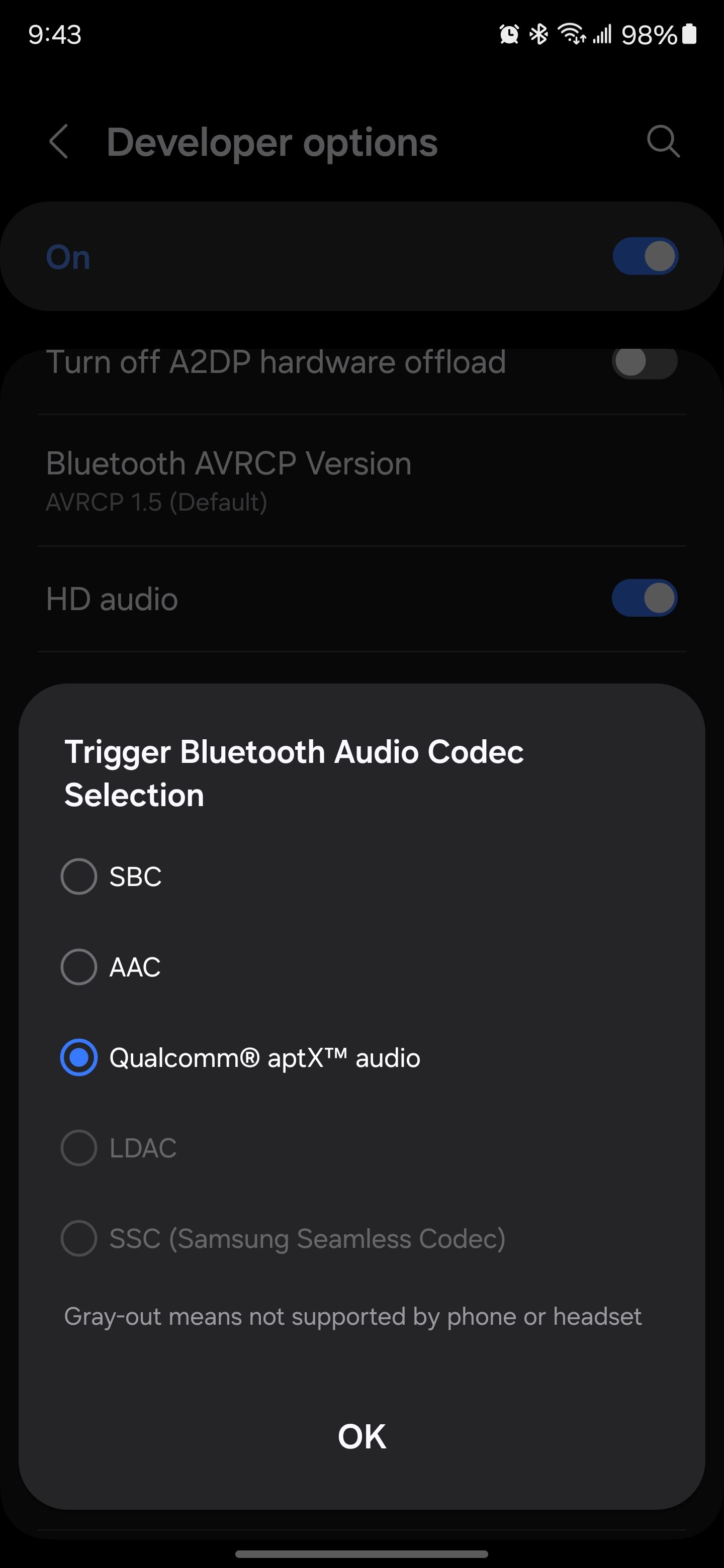Click the mobile signal strength icon
The image size is (724, 1568).
click(603, 35)
